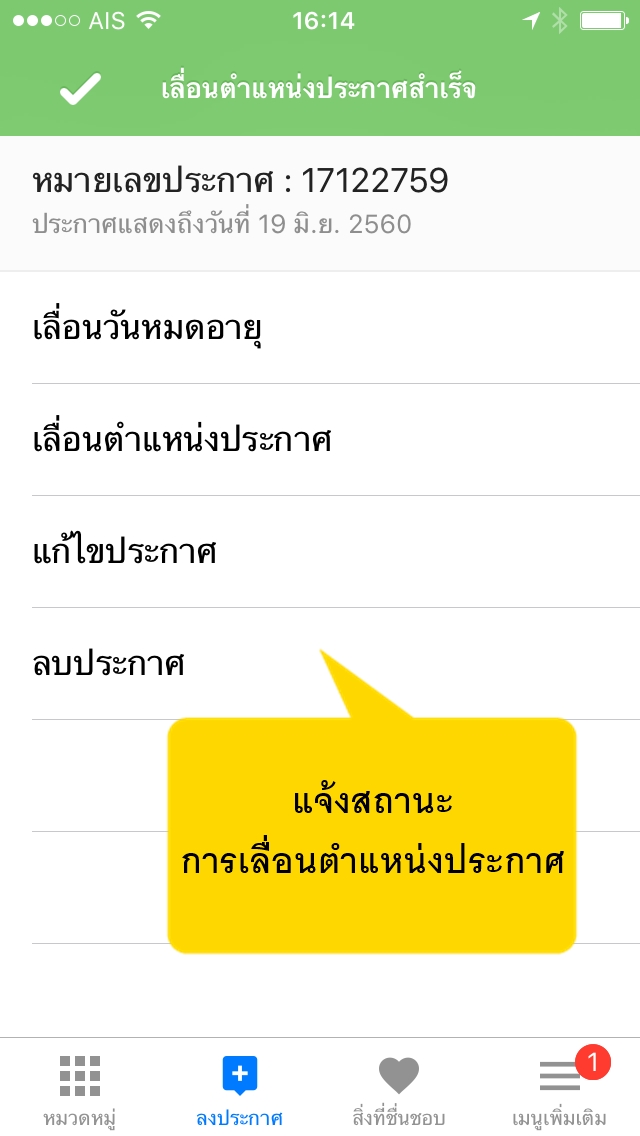The height and width of the screenshot is (1136, 640).
Task: Open the เมนูเพิ่มเติม tab
Action: click(x=560, y=1088)
